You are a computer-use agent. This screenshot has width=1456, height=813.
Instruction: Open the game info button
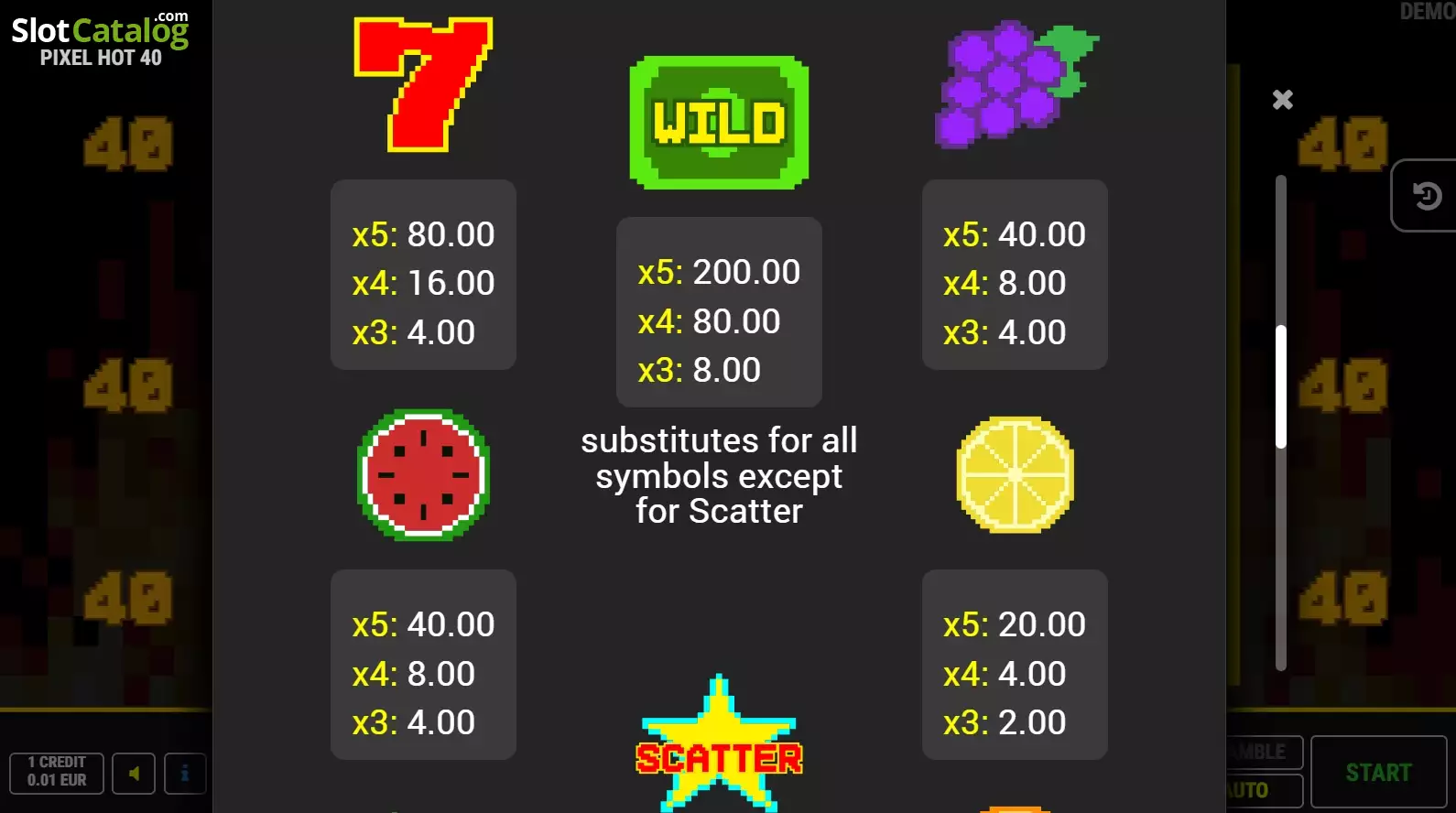pyautogui.click(x=185, y=774)
